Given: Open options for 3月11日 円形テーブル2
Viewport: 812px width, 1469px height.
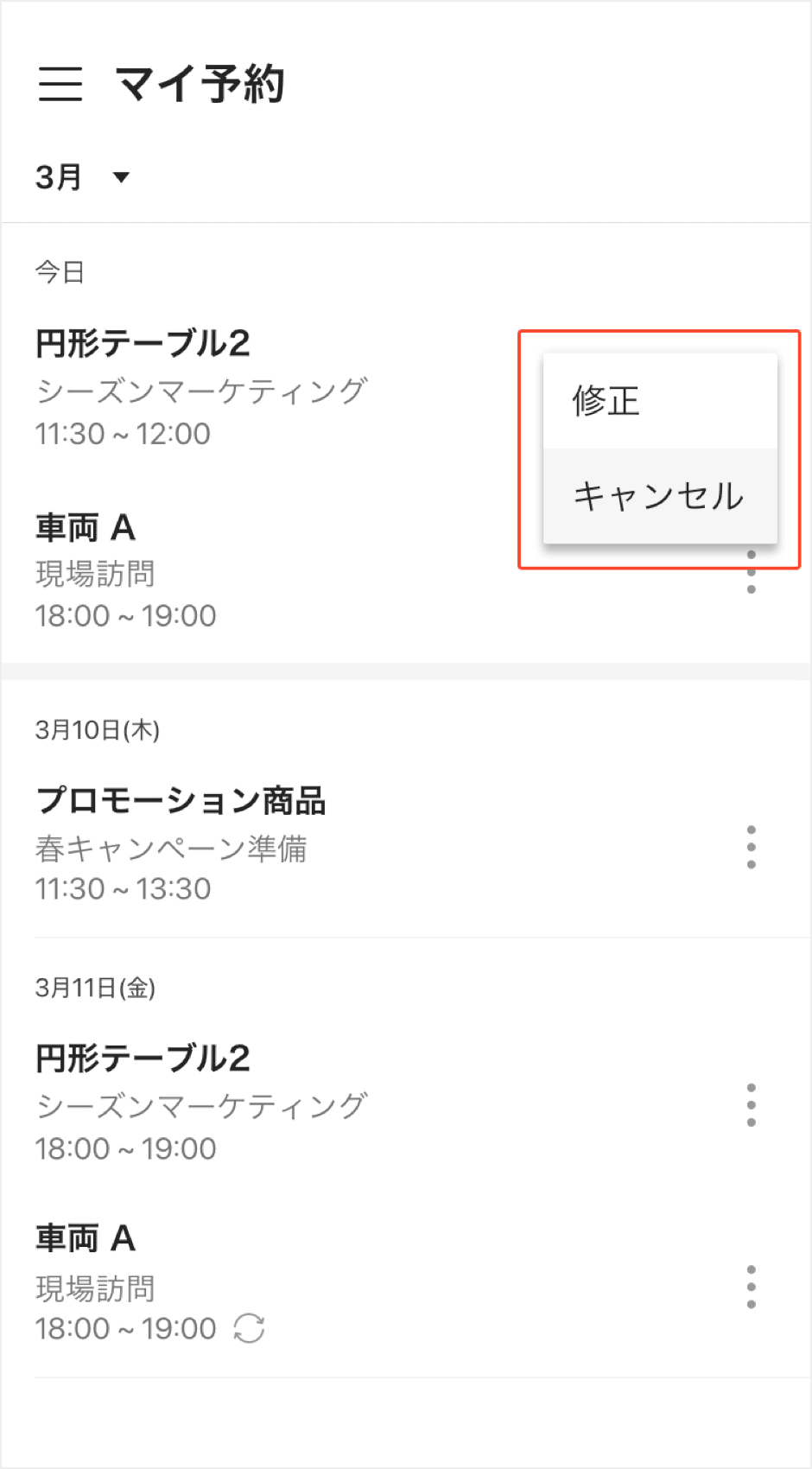Looking at the screenshot, I should click(x=751, y=1104).
